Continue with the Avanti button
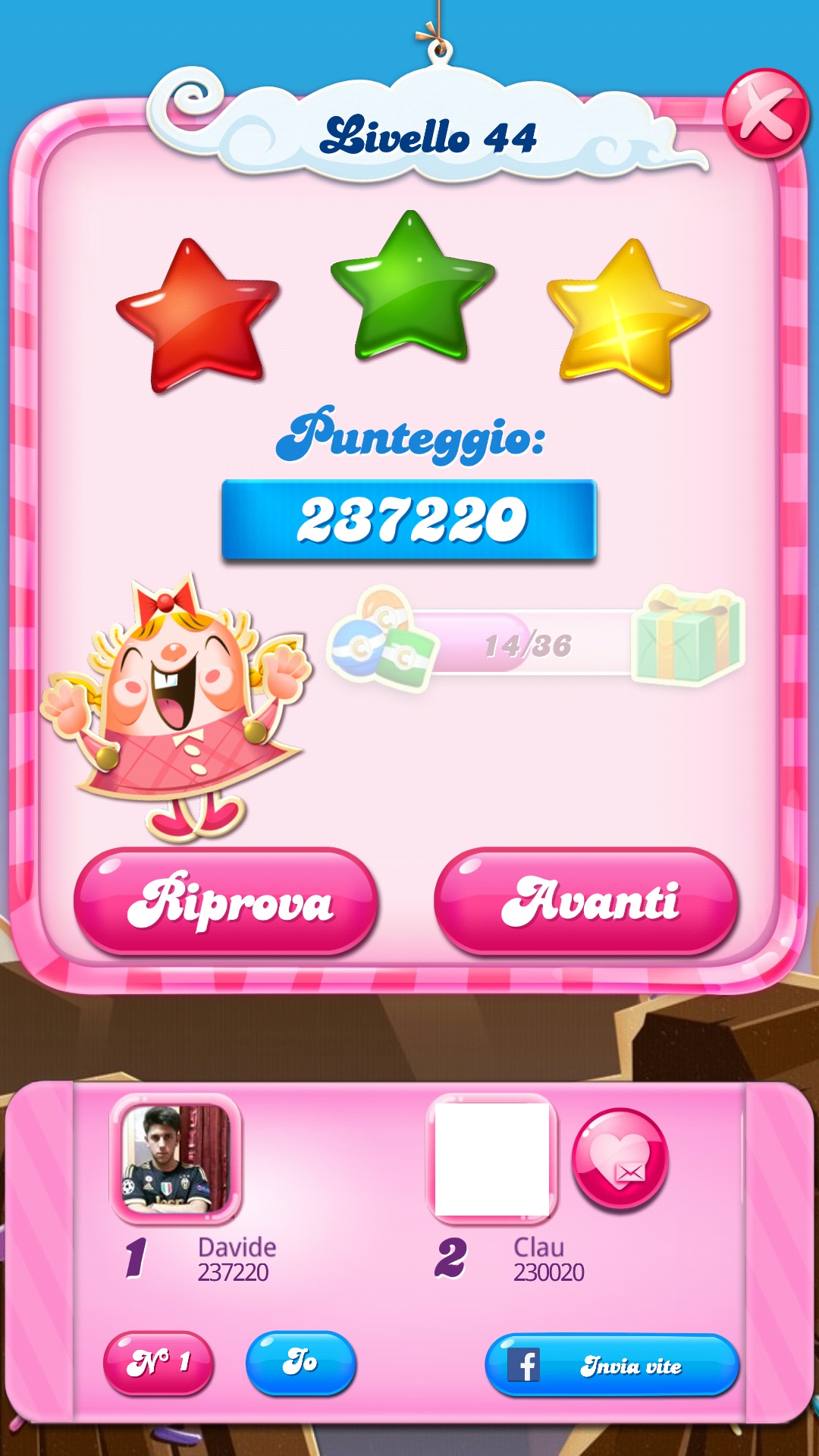 586,901
